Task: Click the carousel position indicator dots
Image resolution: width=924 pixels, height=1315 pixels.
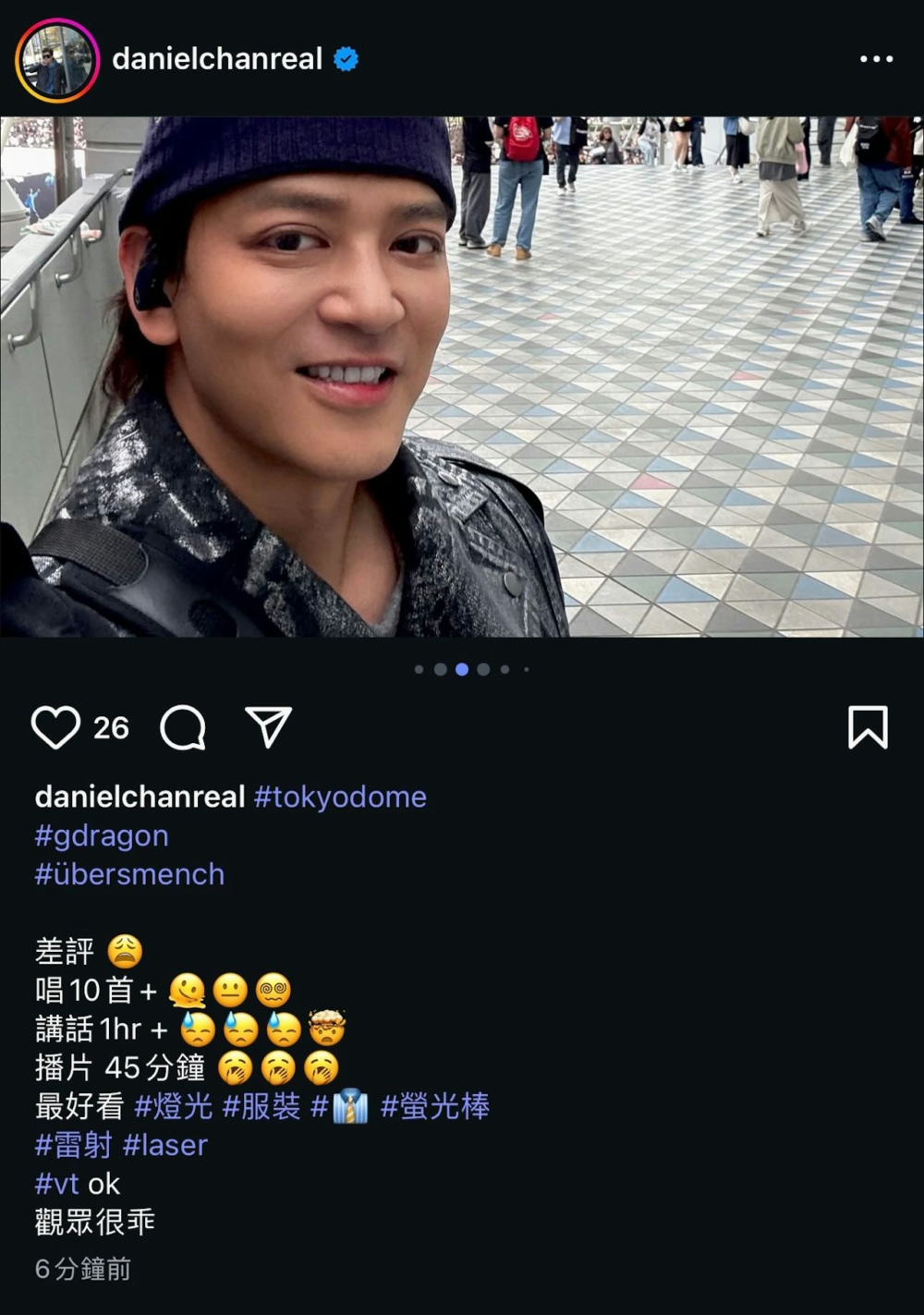Action: tap(473, 668)
